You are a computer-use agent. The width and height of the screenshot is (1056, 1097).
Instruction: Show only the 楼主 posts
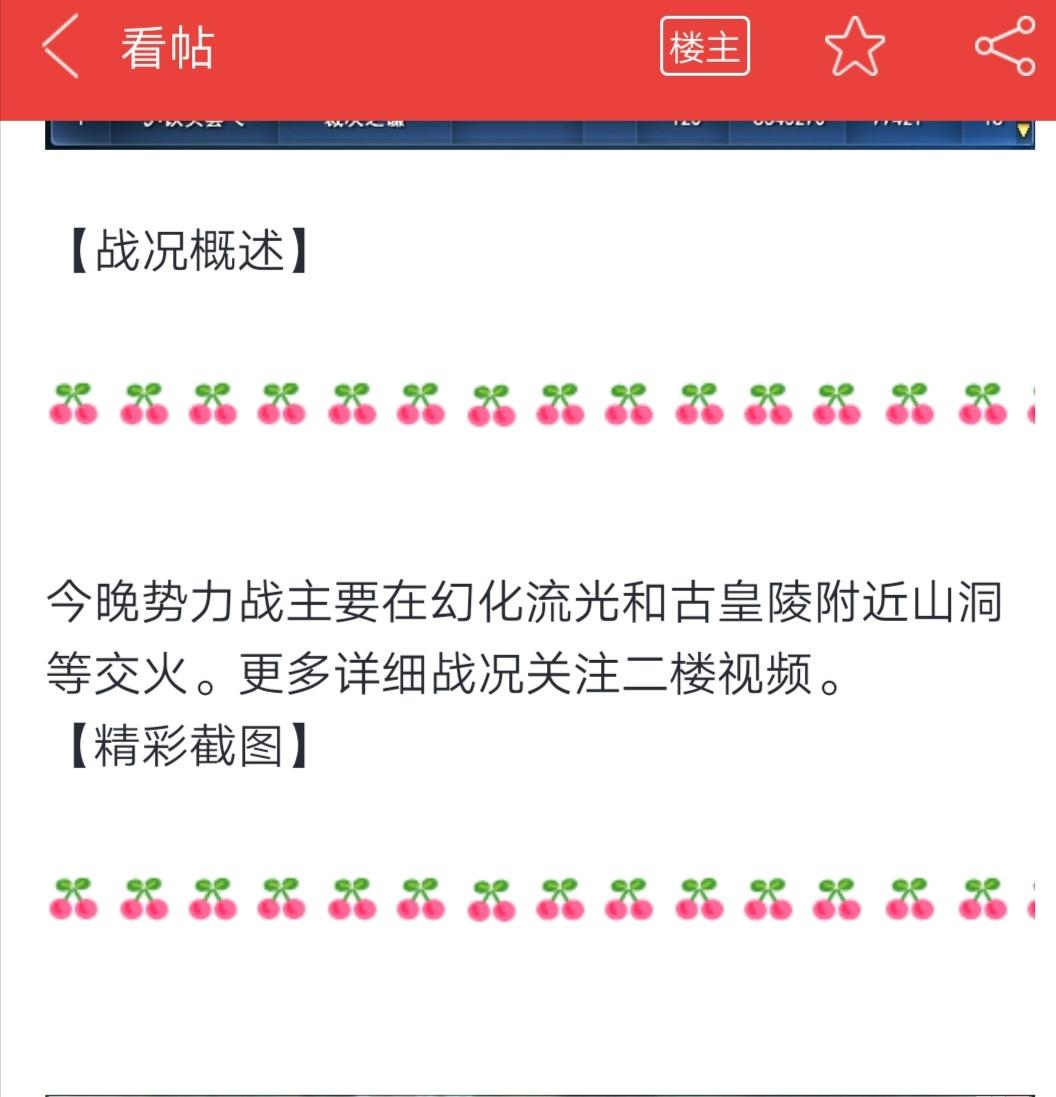tap(704, 46)
